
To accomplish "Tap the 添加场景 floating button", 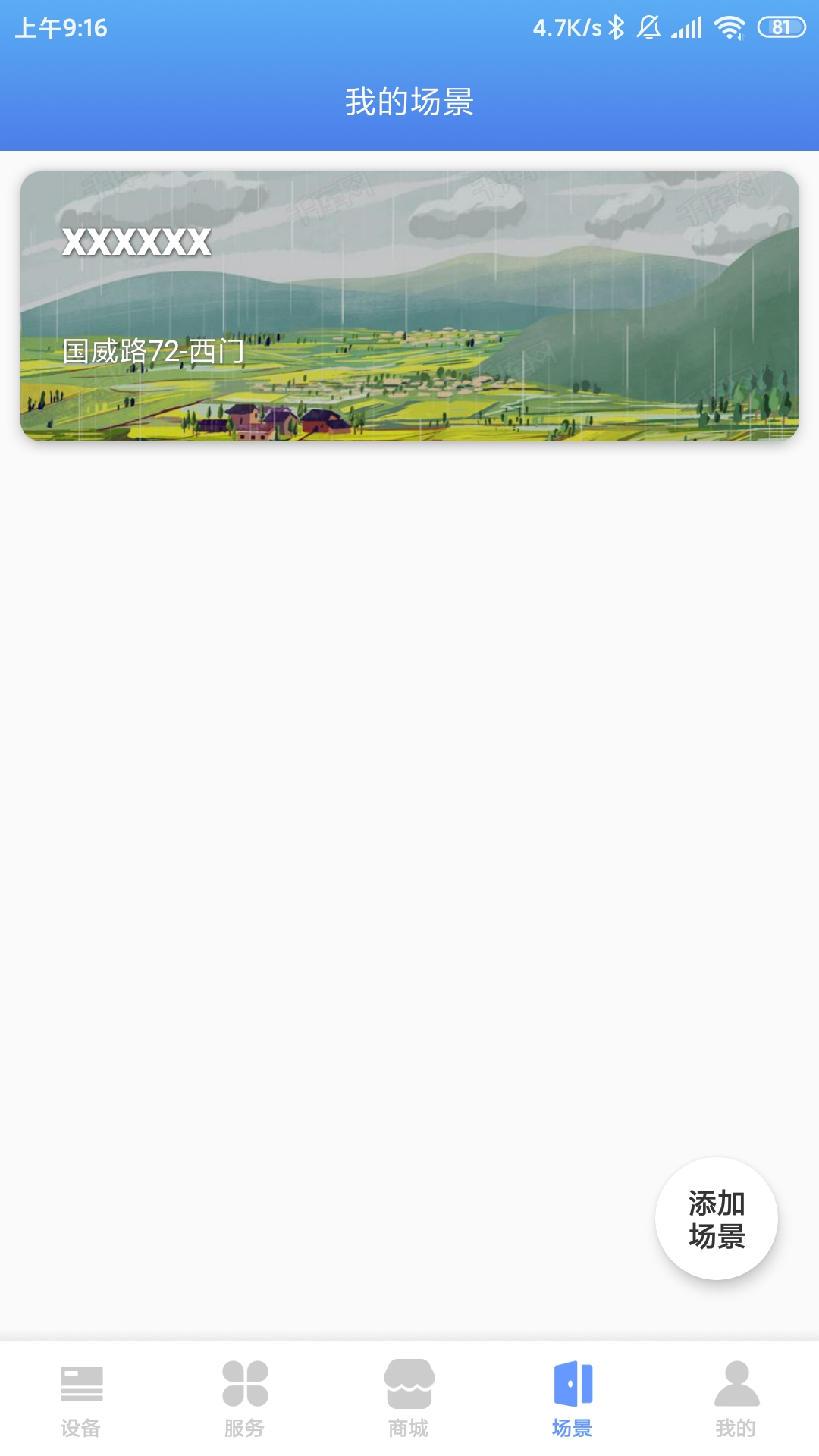I will [716, 1219].
